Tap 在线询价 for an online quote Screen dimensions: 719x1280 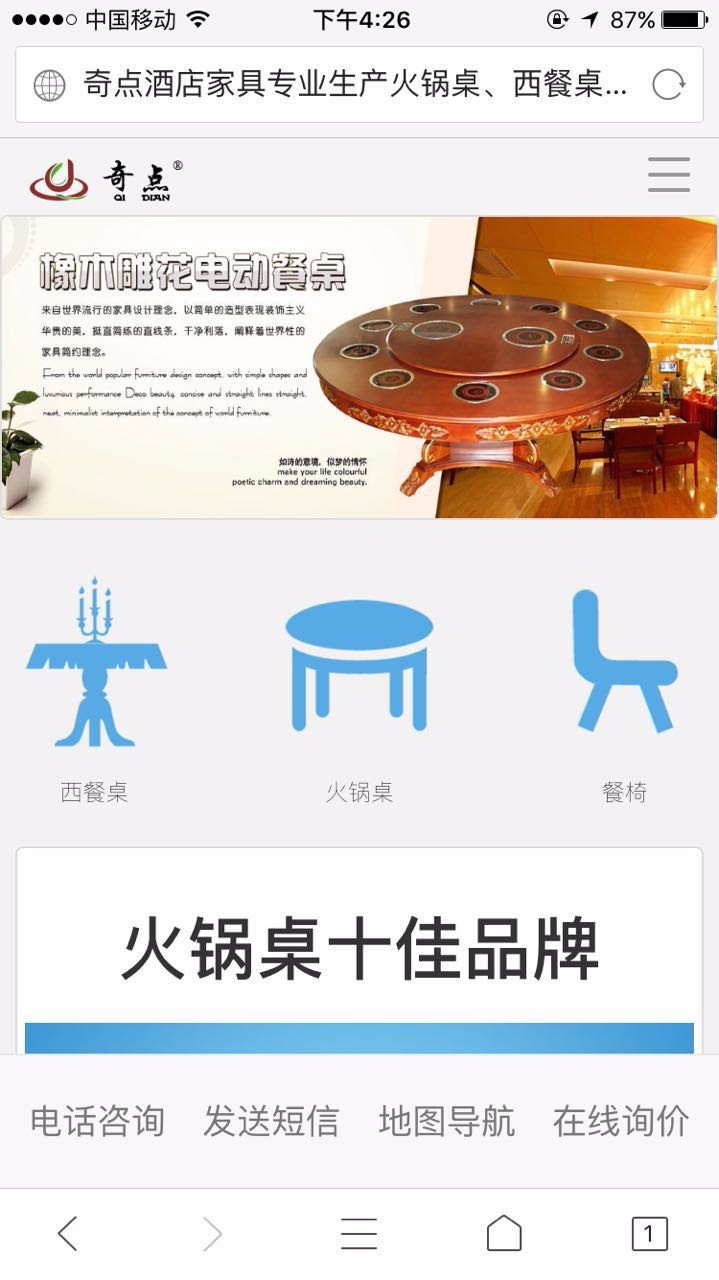click(621, 1121)
